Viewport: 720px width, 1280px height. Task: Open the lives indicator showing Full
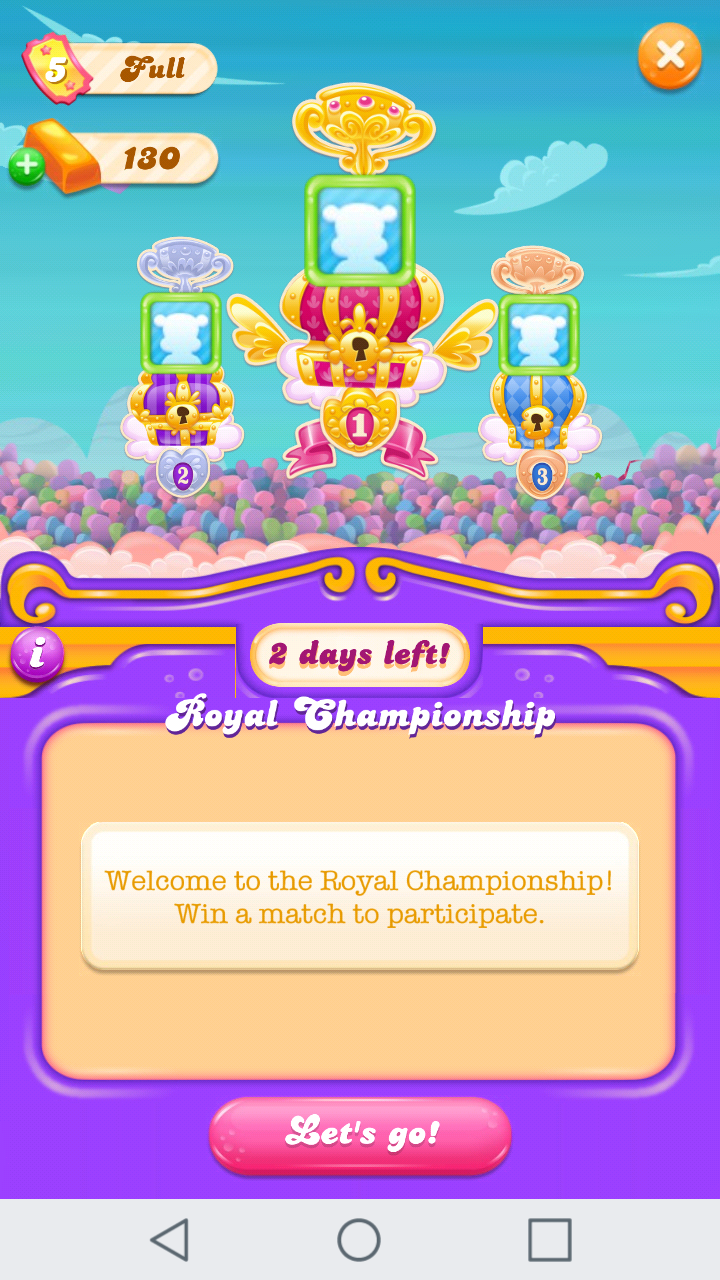[x=120, y=70]
